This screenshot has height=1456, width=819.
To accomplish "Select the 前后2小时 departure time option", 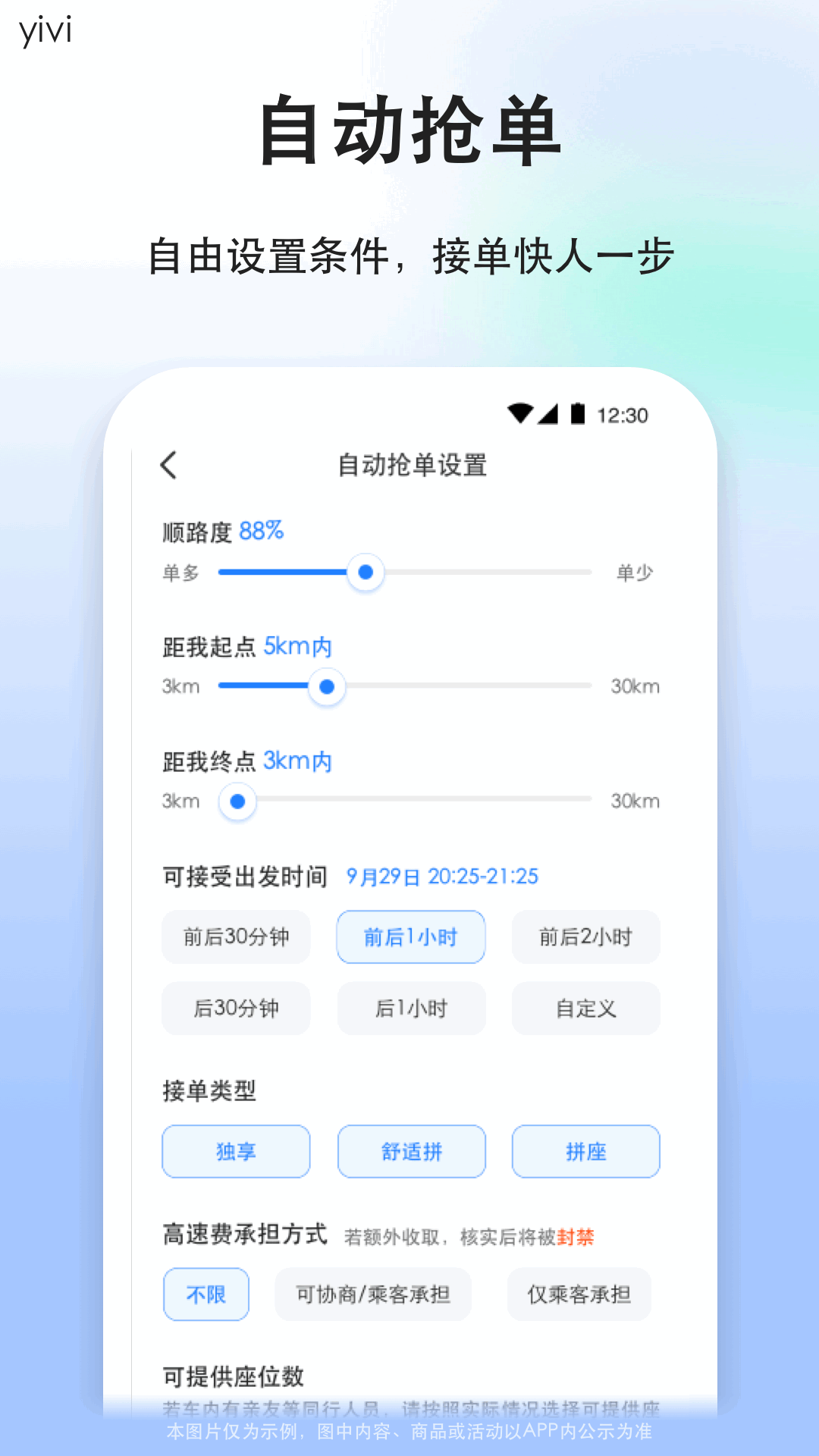I will (585, 937).
